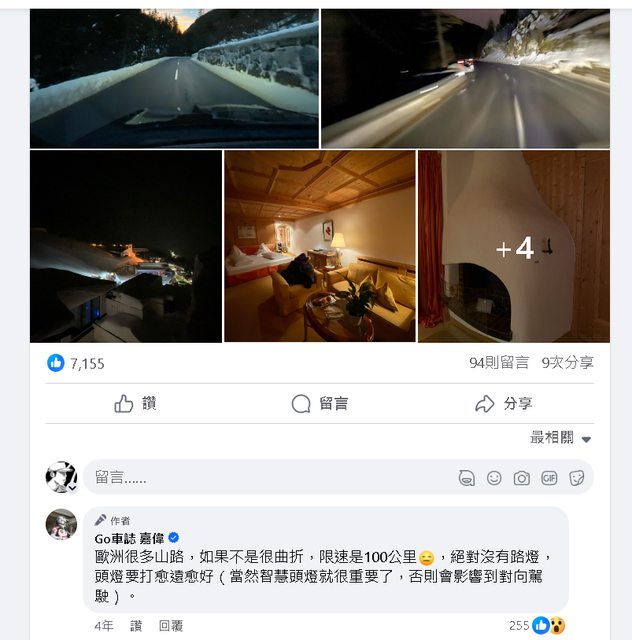Image resolution: width=632 pixels, height=640 pixels.
Task: View 9次分享 shares list
Action: [567, 363]
